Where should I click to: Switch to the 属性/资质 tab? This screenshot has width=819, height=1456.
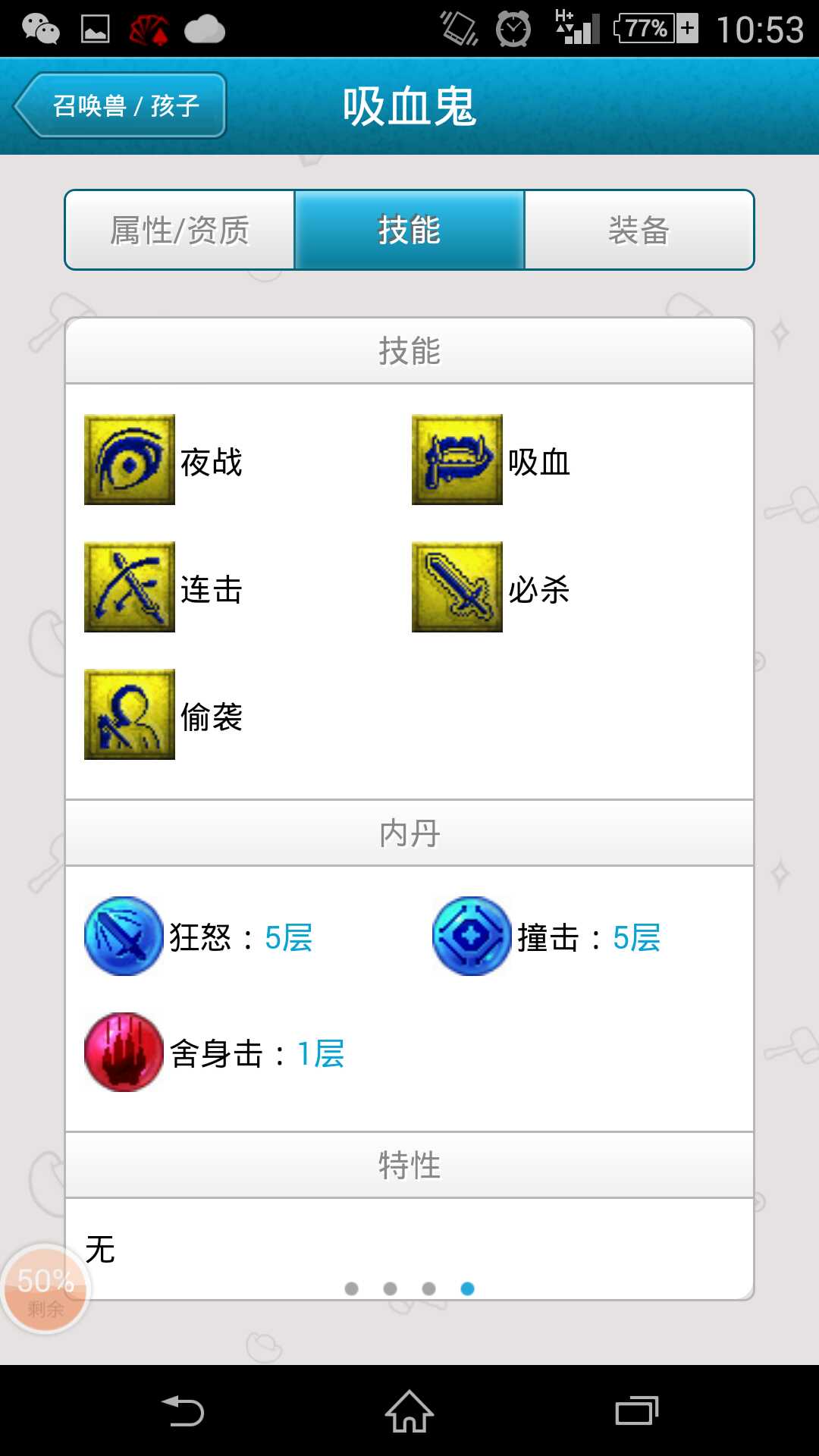click(x=180, y=231)
